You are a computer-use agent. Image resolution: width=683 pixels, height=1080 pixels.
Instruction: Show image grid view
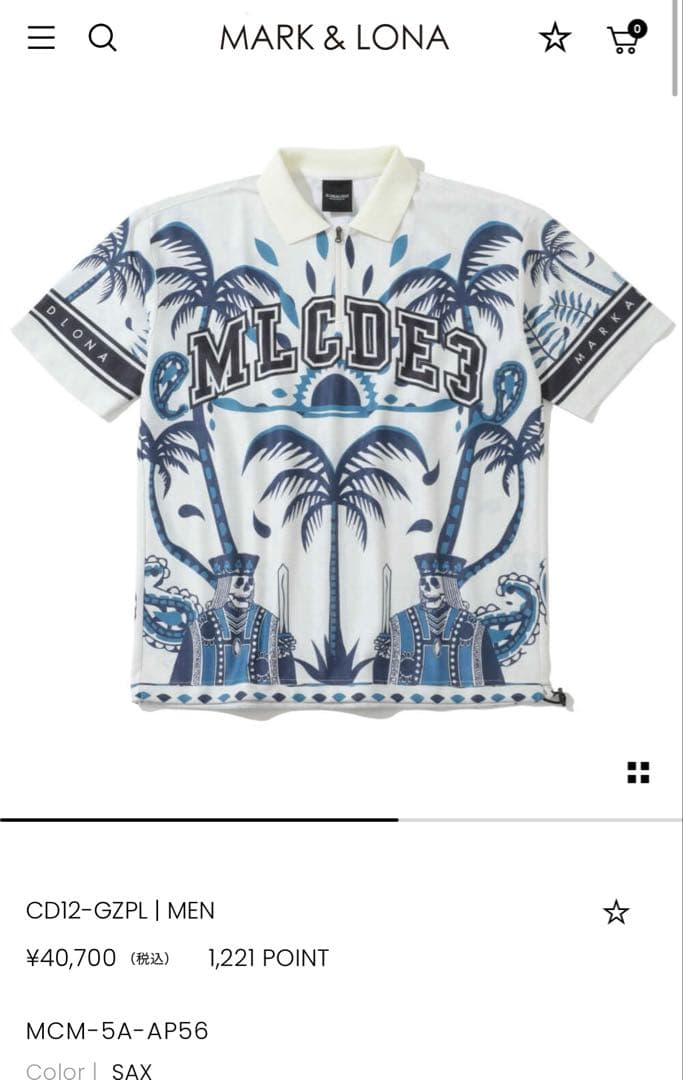(638, 772)
